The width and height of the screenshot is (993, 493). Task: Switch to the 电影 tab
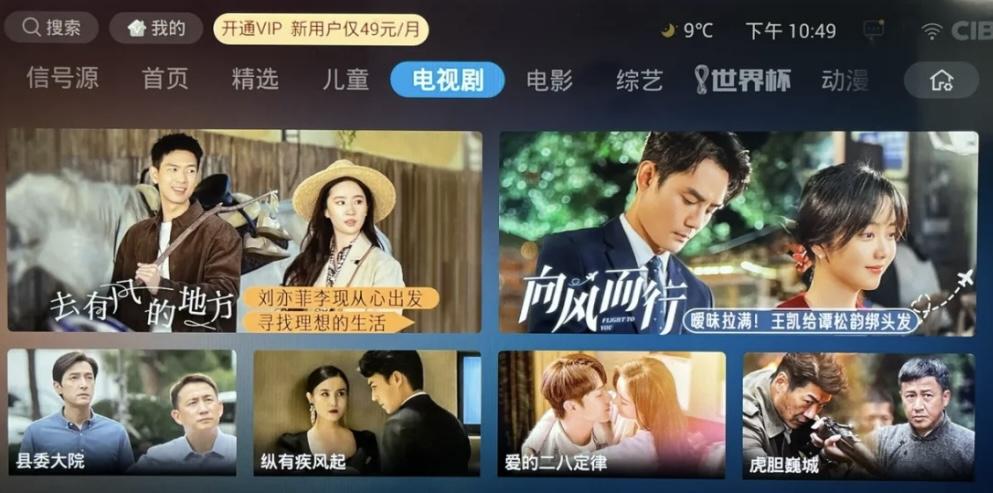tap(550, 80)
